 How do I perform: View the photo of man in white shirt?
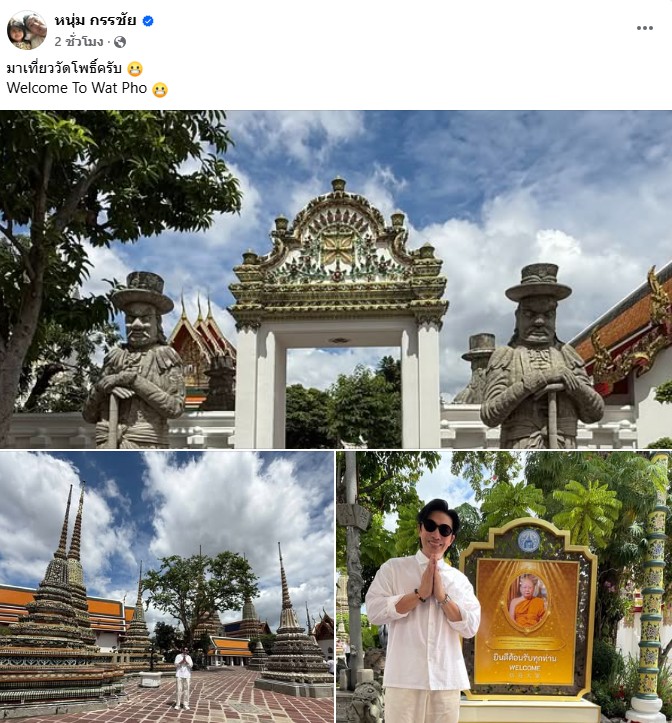coord(504,587)
